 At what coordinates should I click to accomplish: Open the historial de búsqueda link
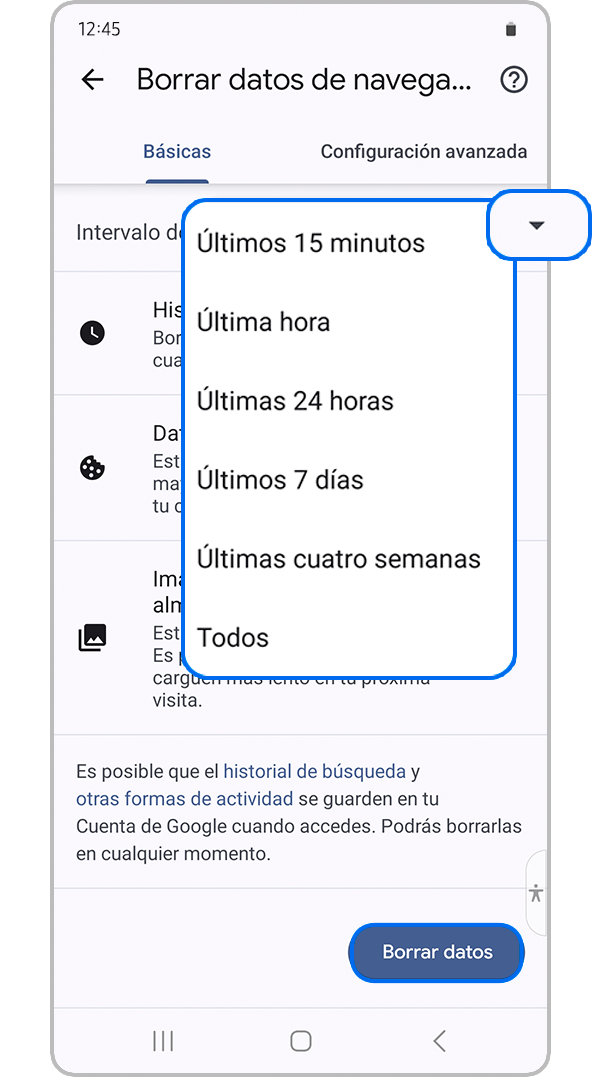coord(314,771)
